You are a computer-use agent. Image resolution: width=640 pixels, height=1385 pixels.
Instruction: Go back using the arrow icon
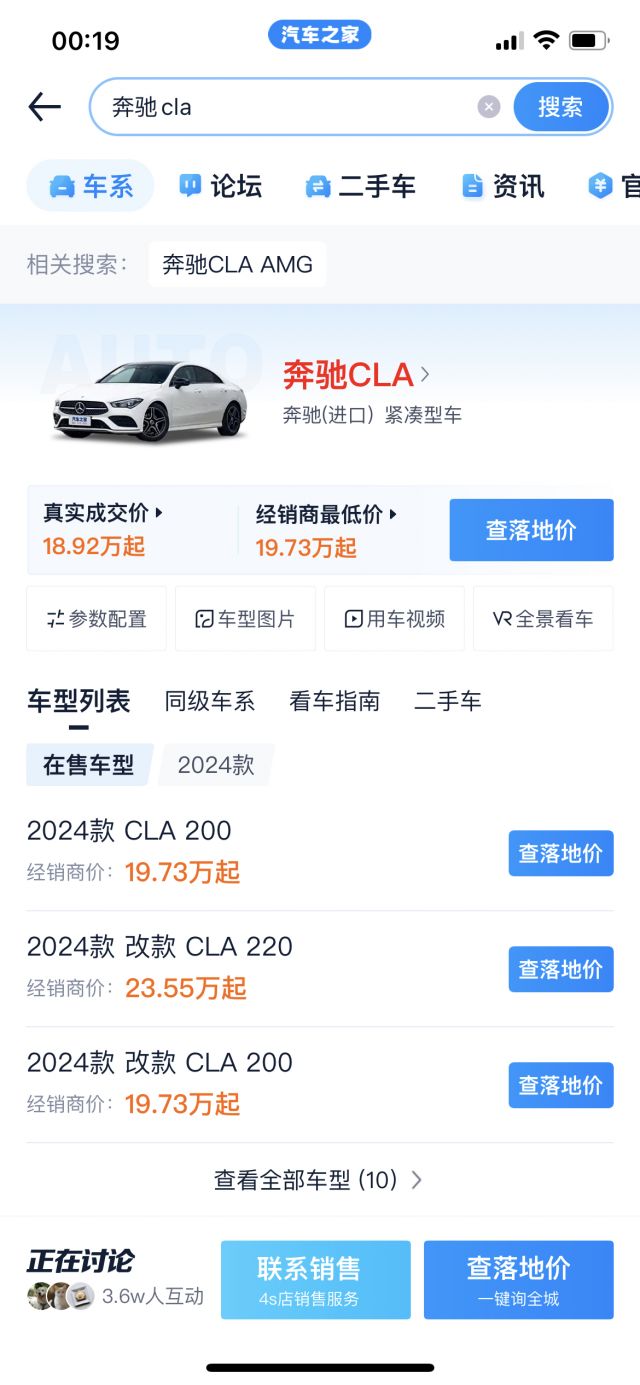coord(45,107)
